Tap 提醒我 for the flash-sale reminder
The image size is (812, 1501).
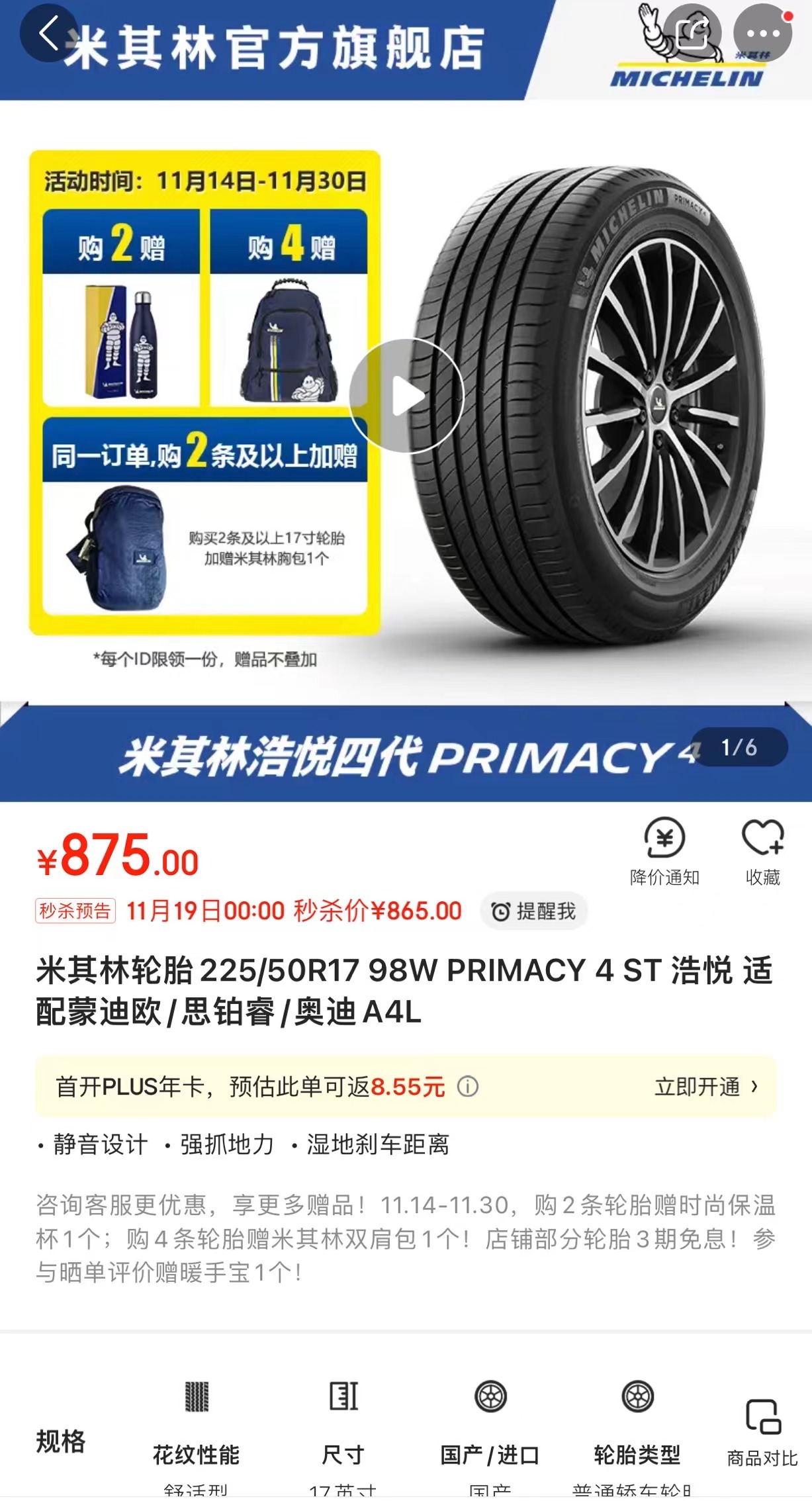(533, 911)
